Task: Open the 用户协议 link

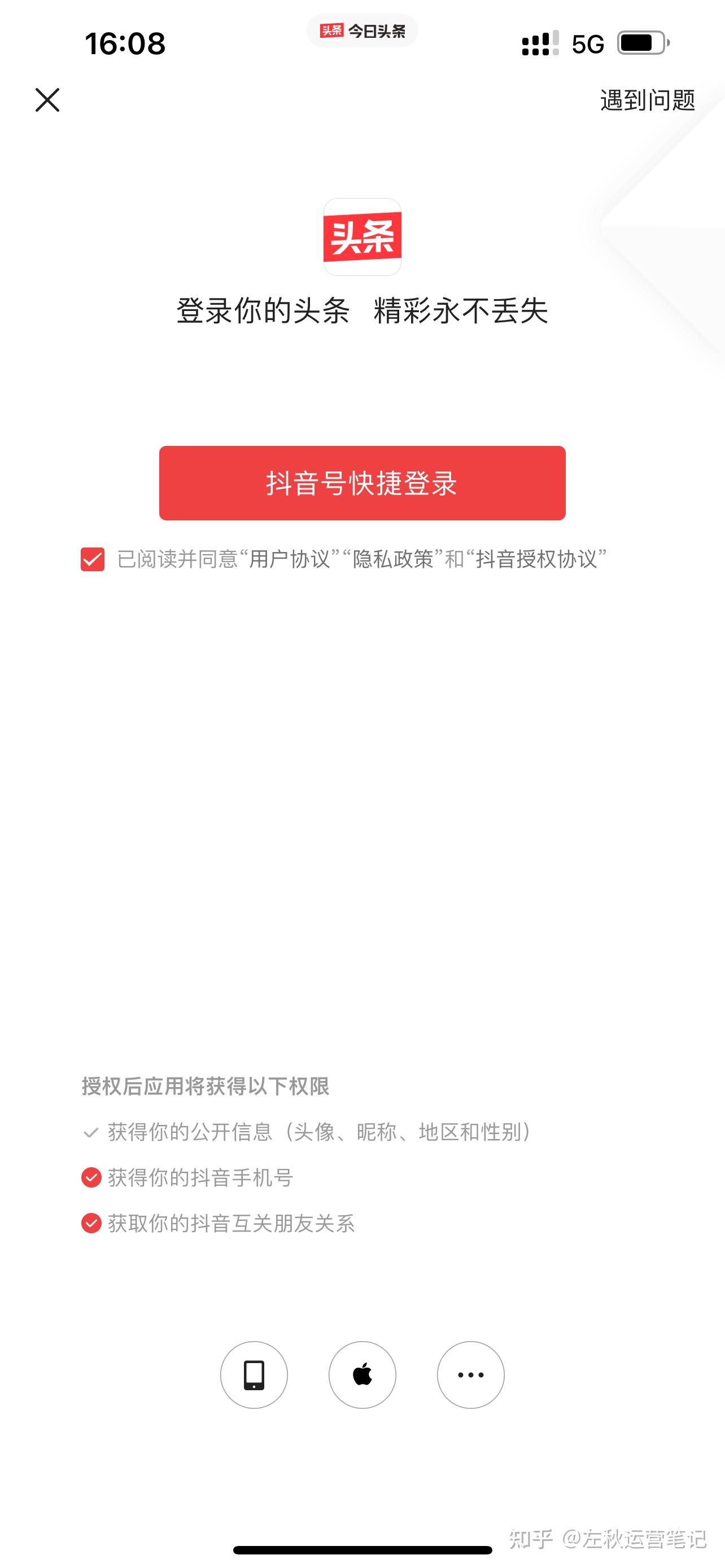Action: click(x=290, y=559)
